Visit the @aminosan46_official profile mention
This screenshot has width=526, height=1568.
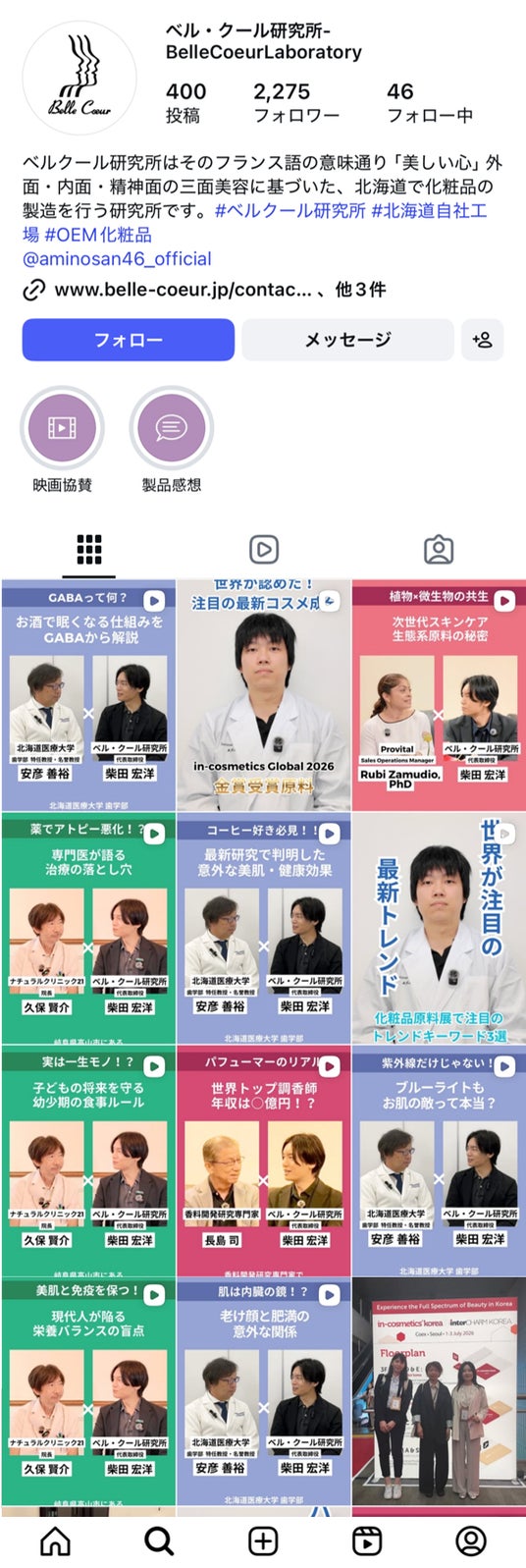click(117, 259)
